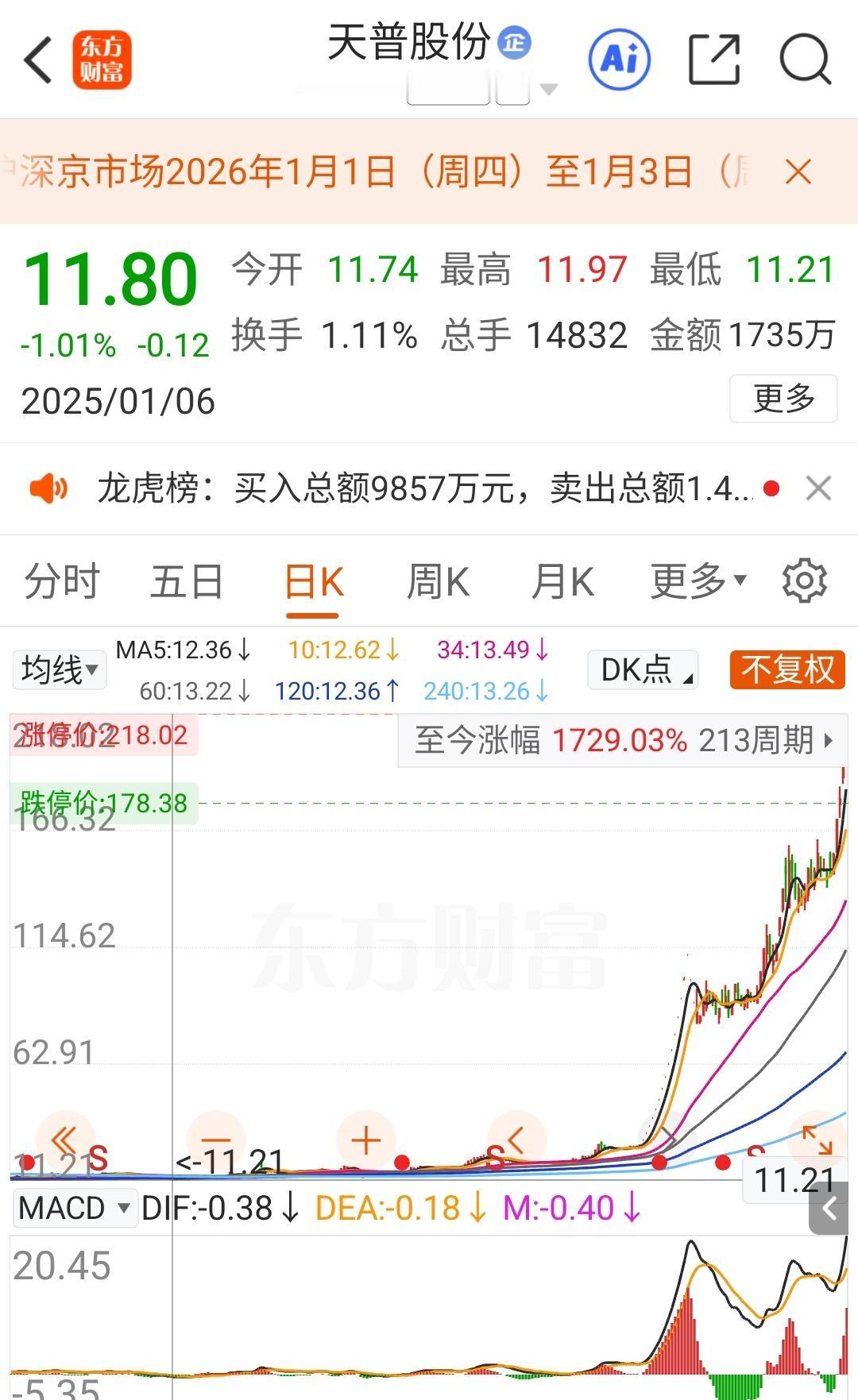The height and width of the screenshot is (1400, 858).
Task: Tap the back arrow at top left
Action: [37, 60]
